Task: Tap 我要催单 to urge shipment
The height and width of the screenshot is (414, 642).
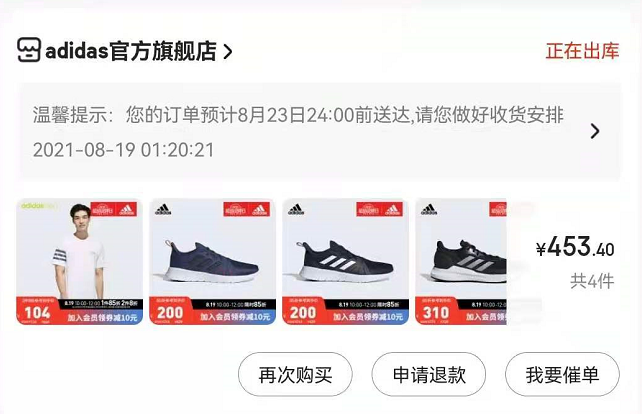Action: tap(561, 375)
